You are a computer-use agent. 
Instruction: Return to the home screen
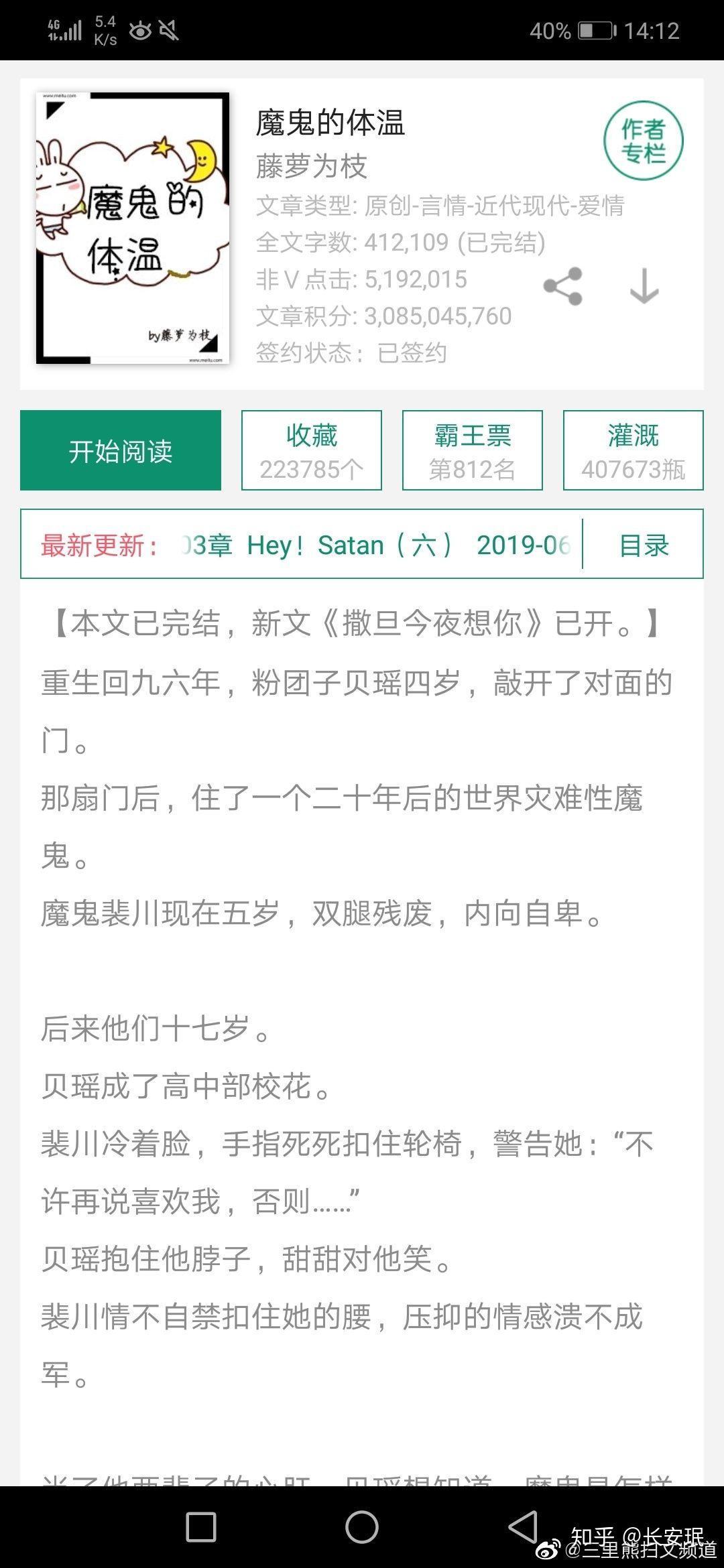point(362,1527)
